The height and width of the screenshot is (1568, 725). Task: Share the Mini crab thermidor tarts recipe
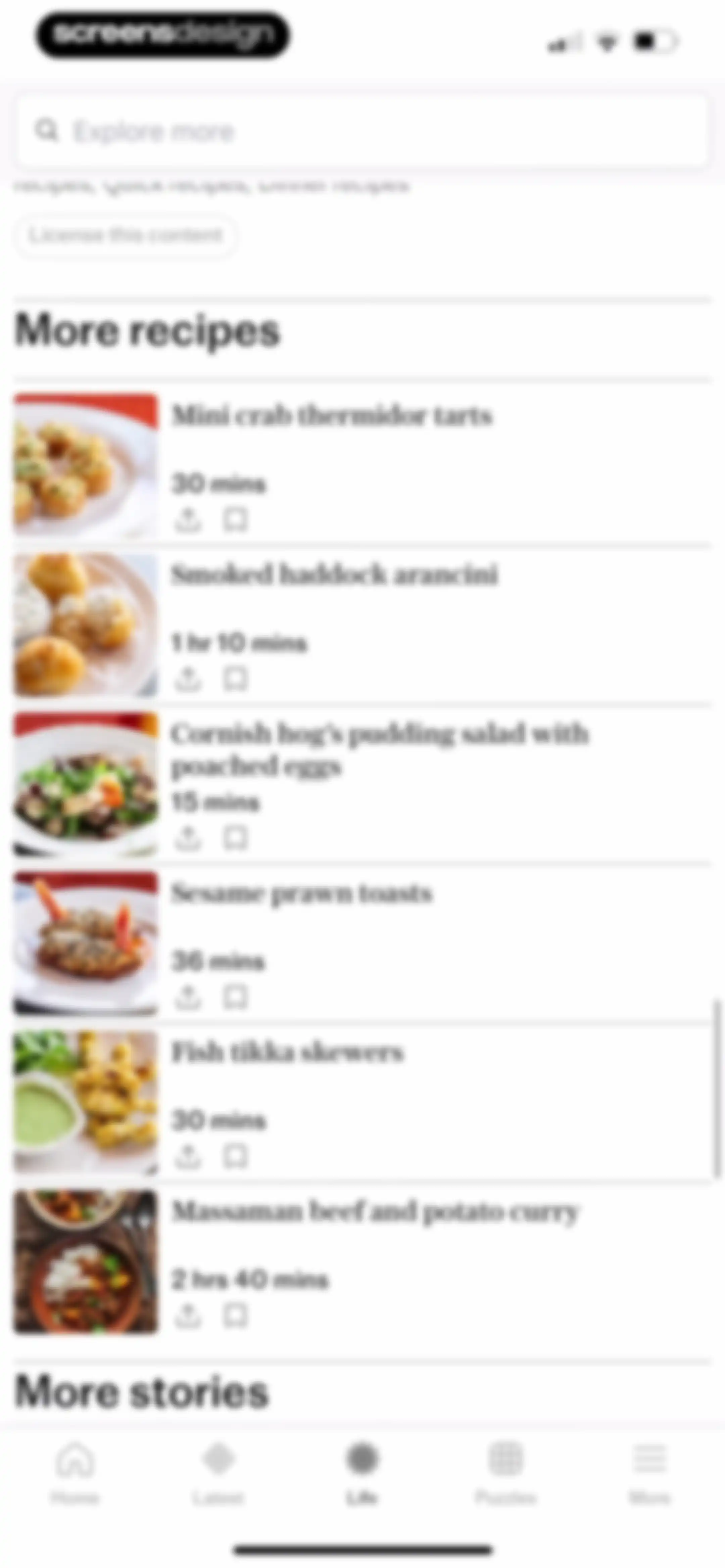click(x=188, y=520)
